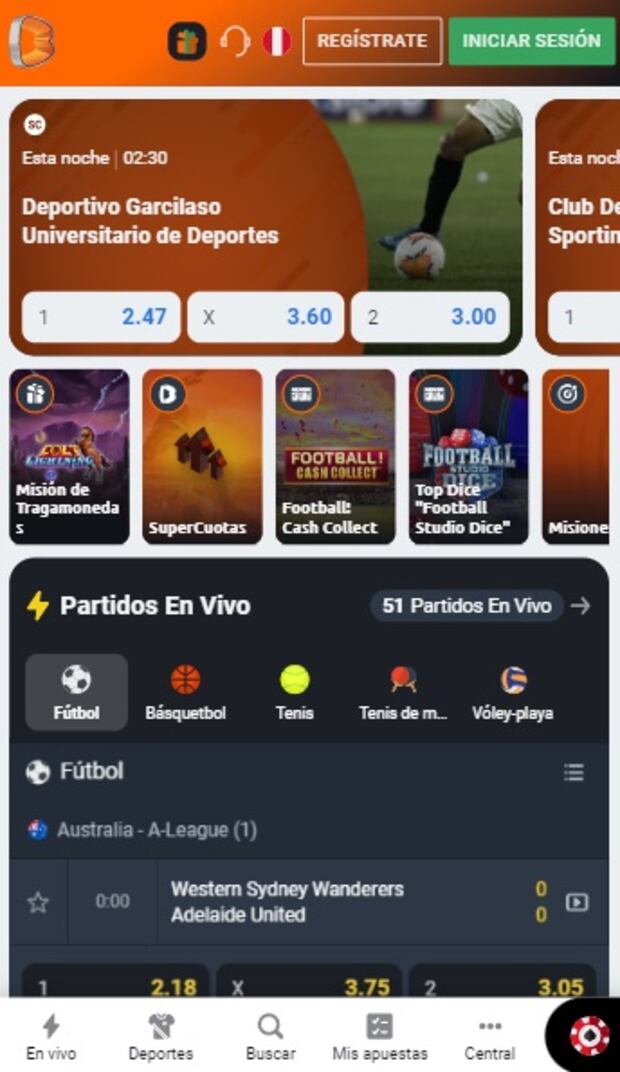Image resolution: width=620 pixels, height=1072 pixels.
Task: Switch to the Tenis sport tab
Action: click(x=294, y=692)
